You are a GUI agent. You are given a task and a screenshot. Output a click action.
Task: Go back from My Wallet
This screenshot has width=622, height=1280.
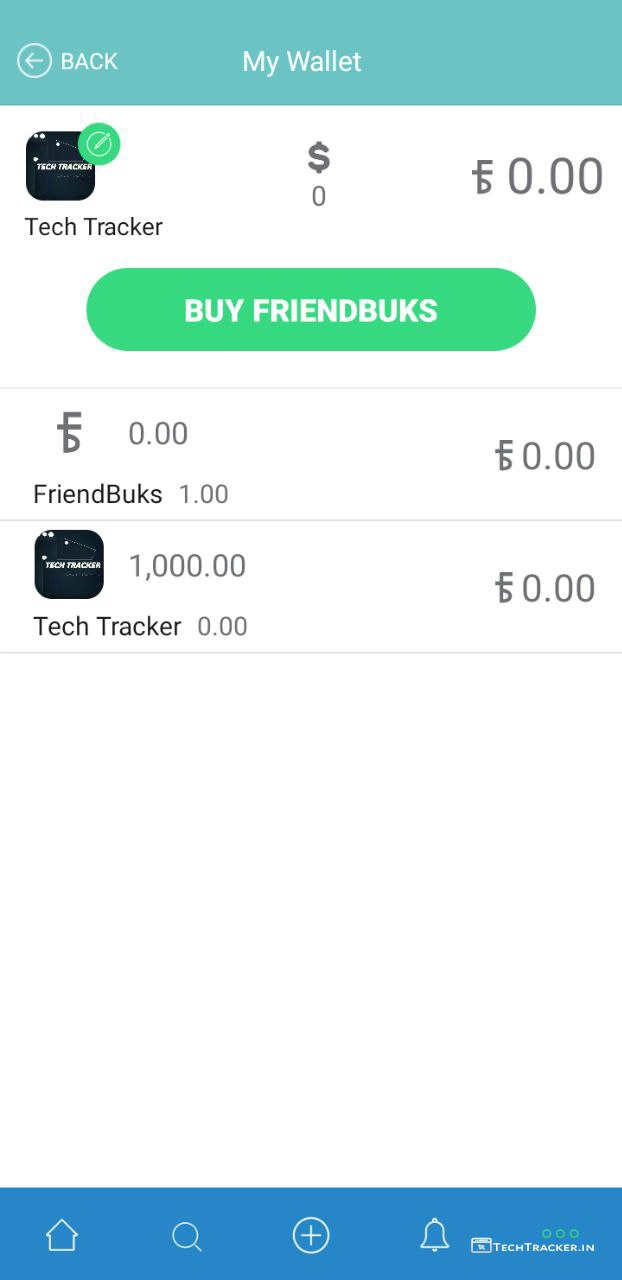pyautogui.click(x=67, y=62)
